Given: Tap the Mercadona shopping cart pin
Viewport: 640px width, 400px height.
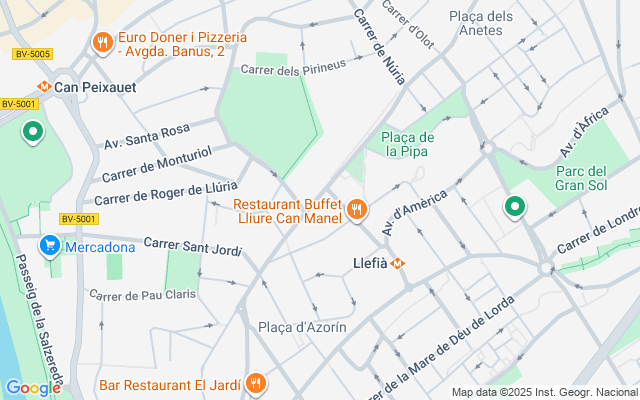Looking at the screenshot, I should [49, 245].
